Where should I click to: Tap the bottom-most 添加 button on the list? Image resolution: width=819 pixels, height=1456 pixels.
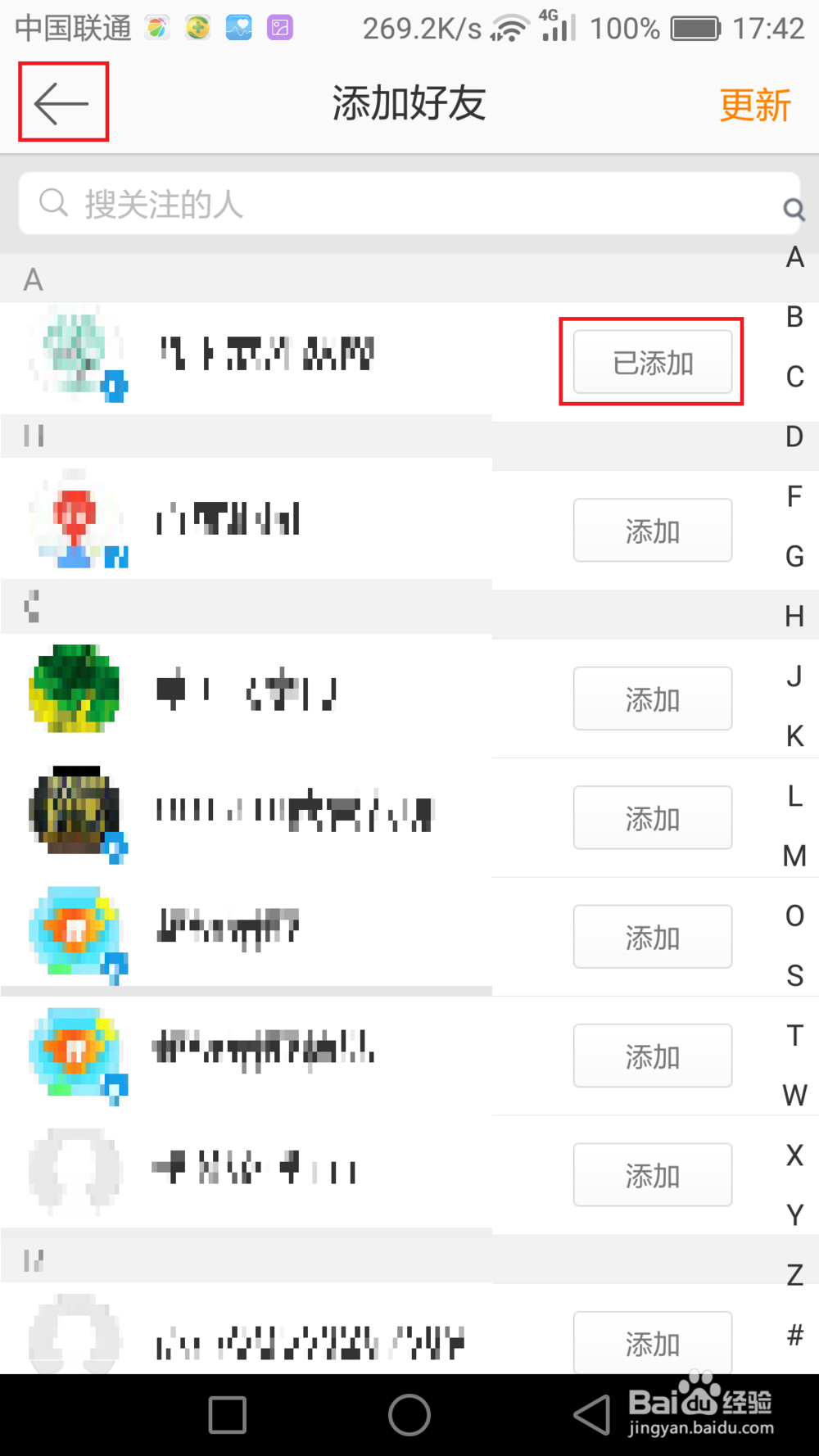tap(652, 1343)
